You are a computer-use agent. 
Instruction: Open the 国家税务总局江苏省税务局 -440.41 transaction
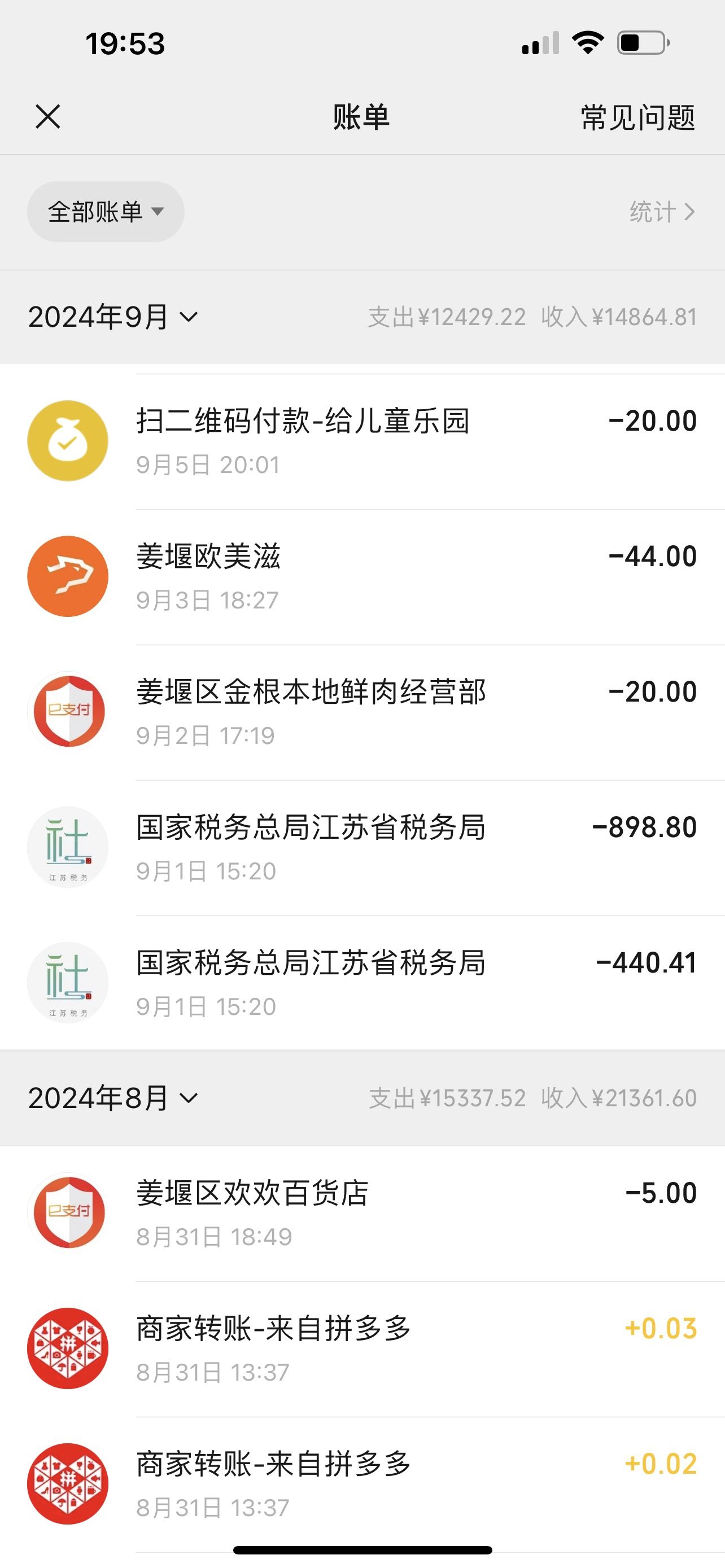coord(362,983)
